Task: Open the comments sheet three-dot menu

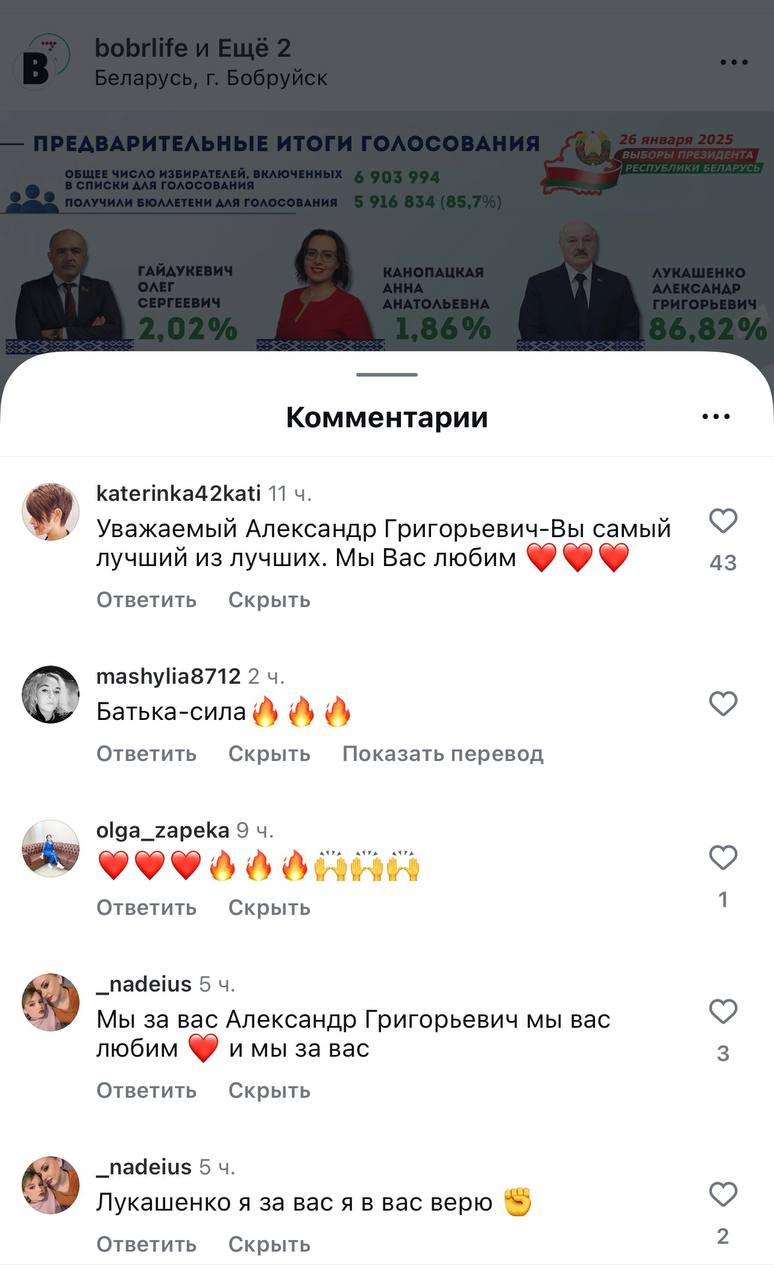Action: tap(716, 417)
